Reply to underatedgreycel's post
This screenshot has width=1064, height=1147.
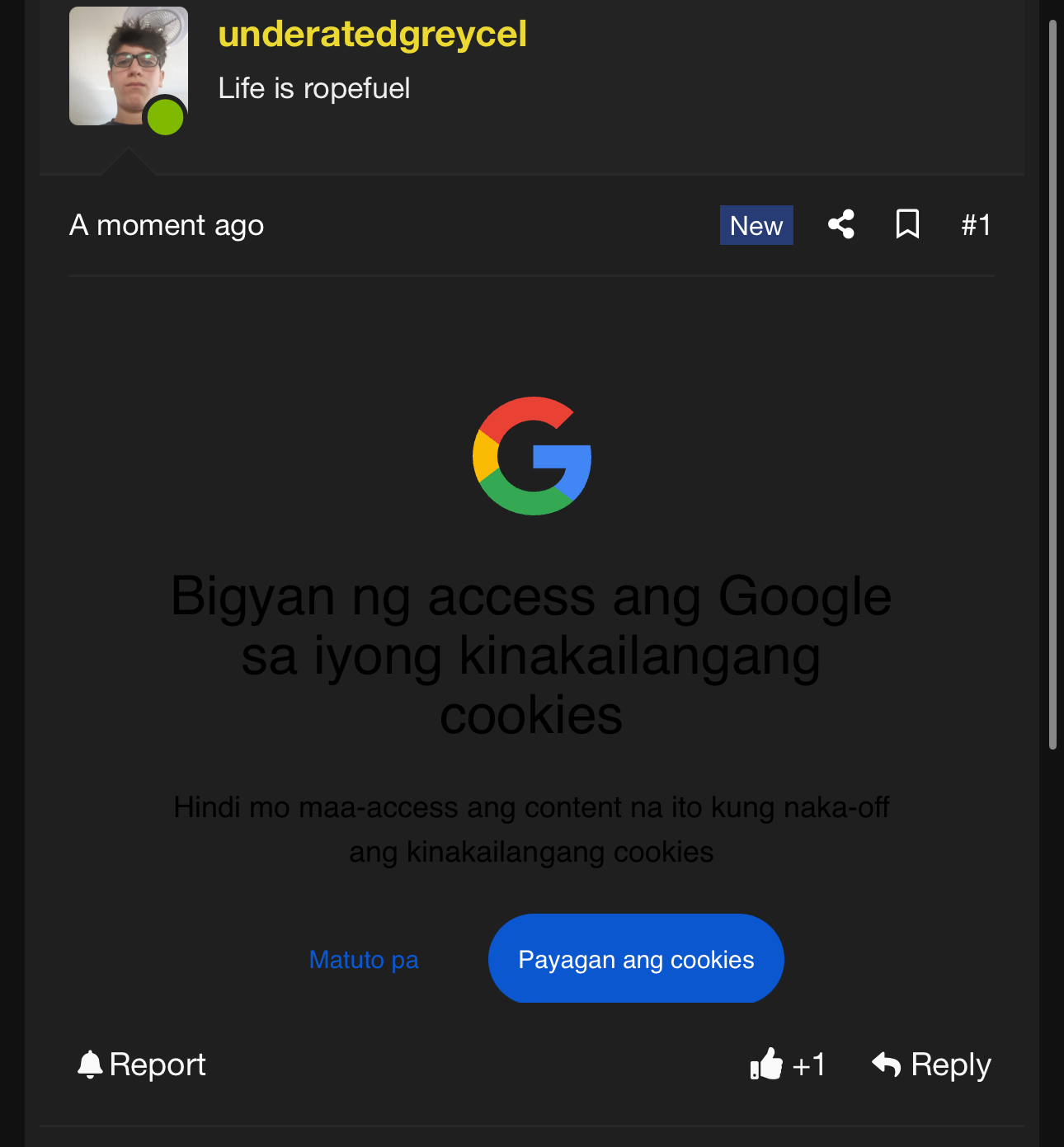[932, 1065]
